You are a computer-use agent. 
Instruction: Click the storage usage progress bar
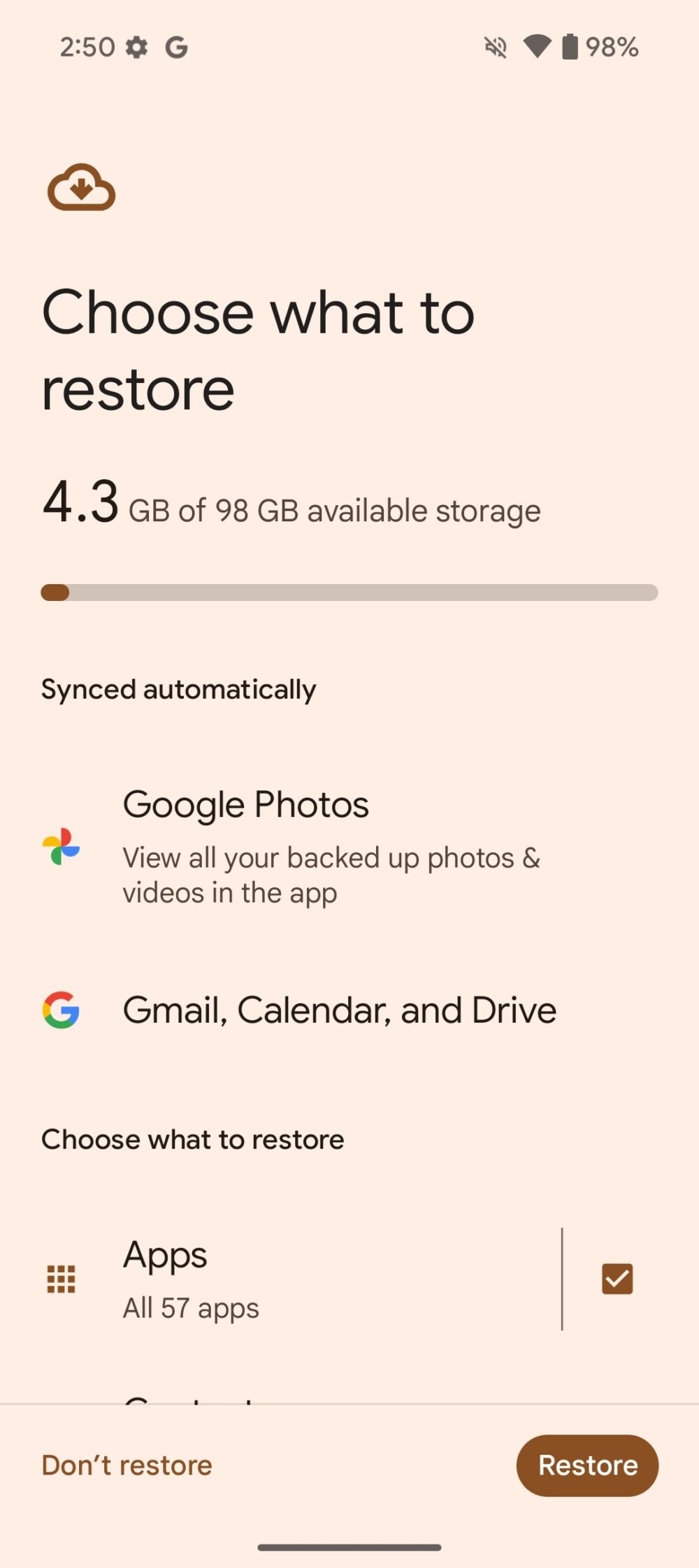pos(349,593)
